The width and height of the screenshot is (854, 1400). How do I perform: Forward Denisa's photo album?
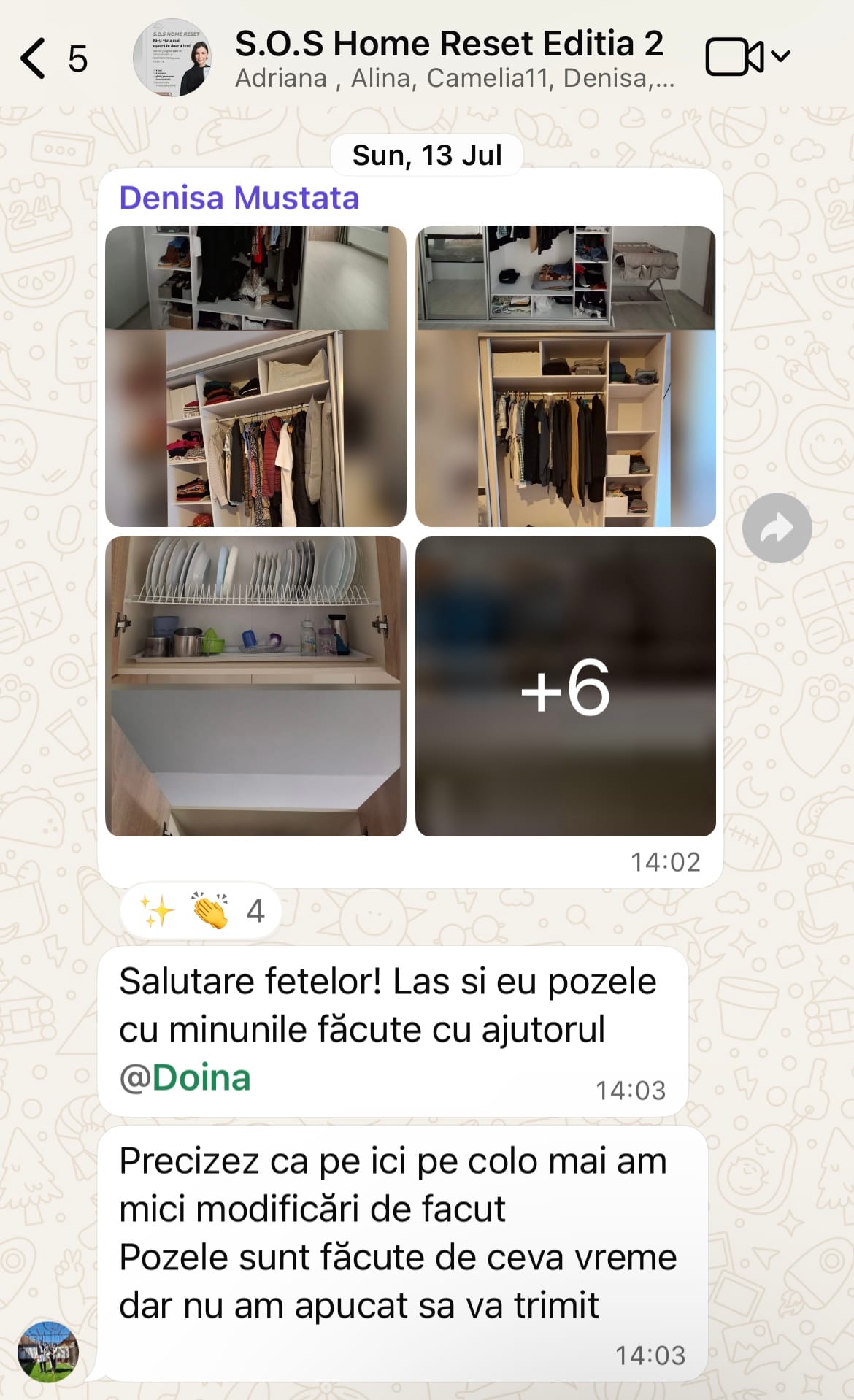777,528
